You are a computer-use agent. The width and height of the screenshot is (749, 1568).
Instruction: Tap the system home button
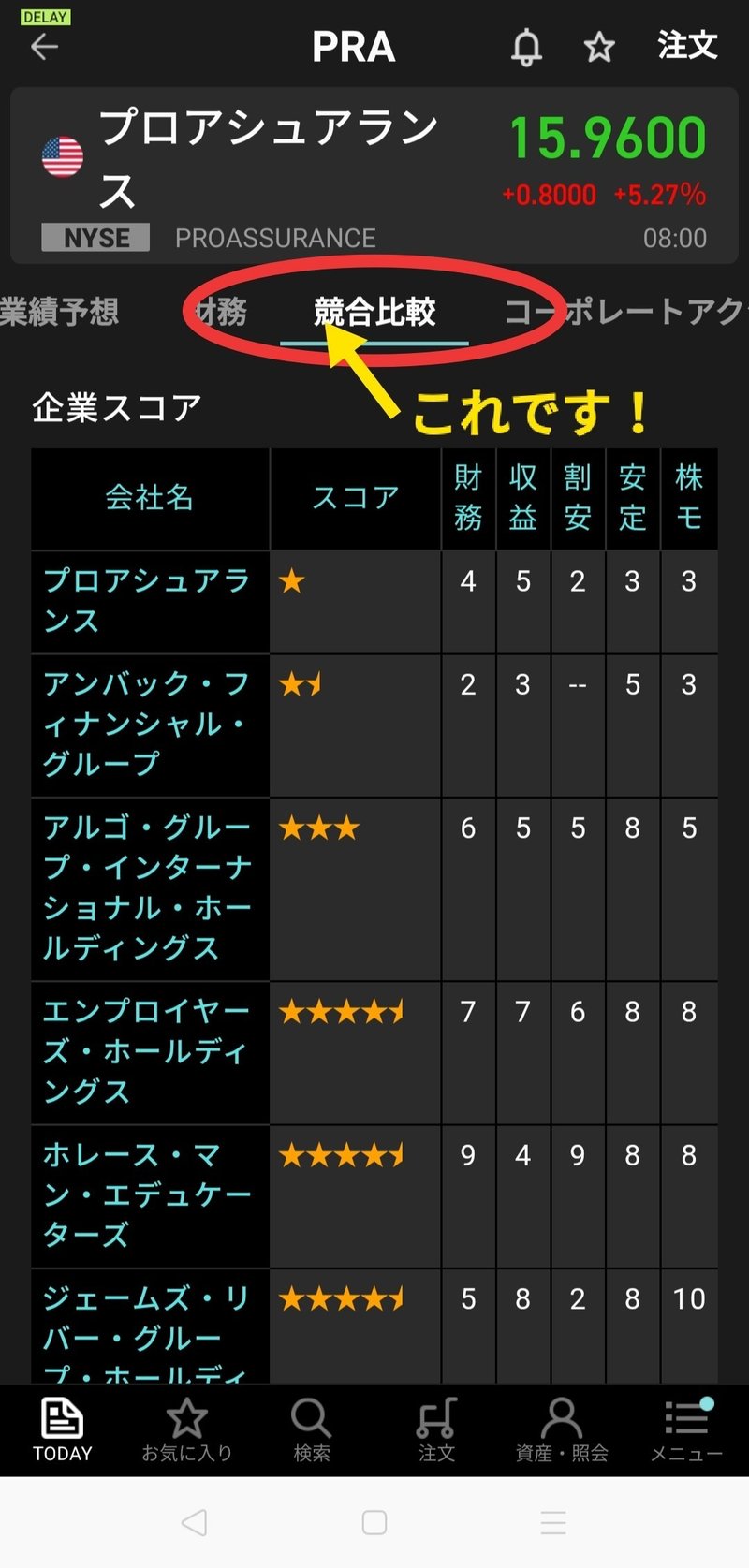click(374, 1522)
